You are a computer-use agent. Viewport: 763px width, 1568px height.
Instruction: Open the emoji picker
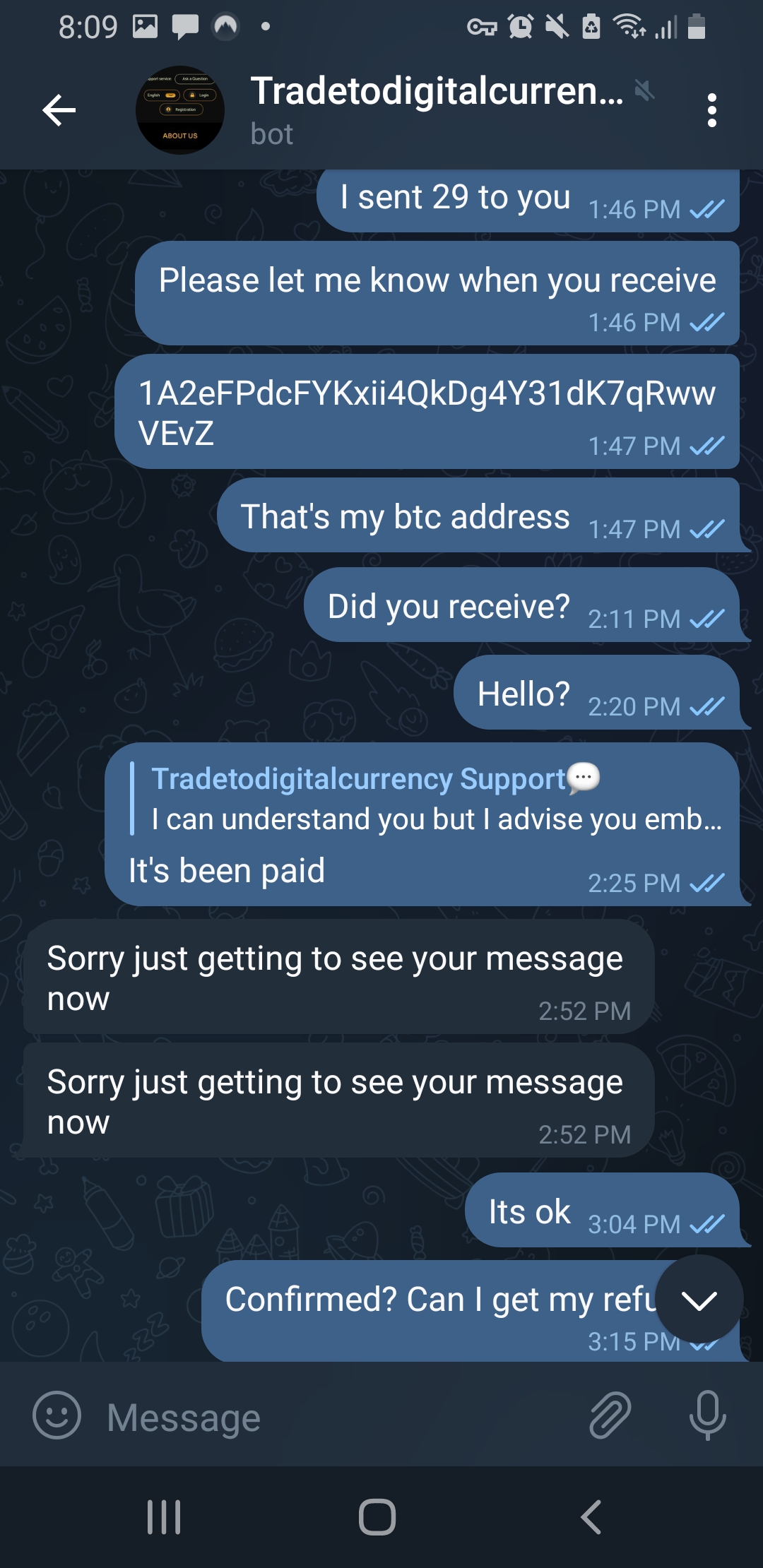[57, 1415]
